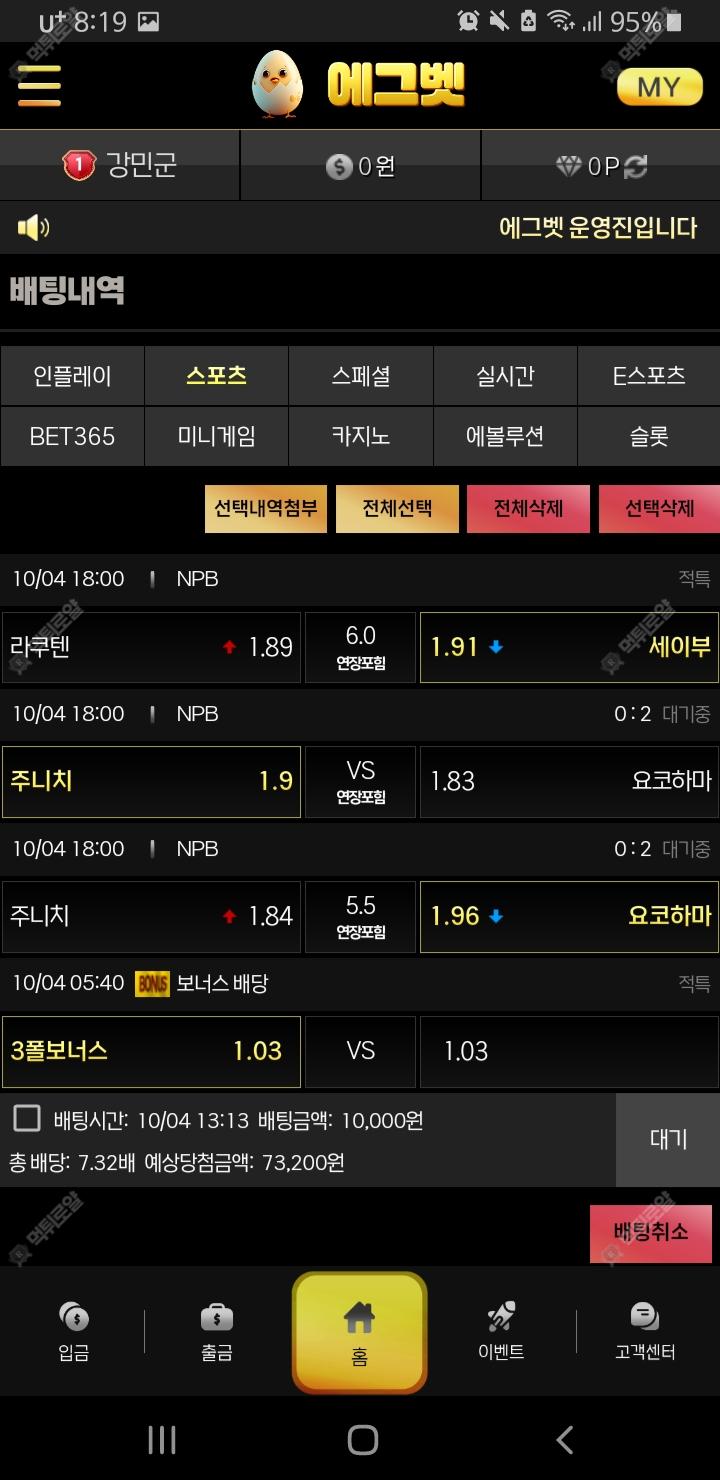This screenshot has width=720, height=1480.
Task: Open the E스포츠 tab
Action: coord(648,376)
